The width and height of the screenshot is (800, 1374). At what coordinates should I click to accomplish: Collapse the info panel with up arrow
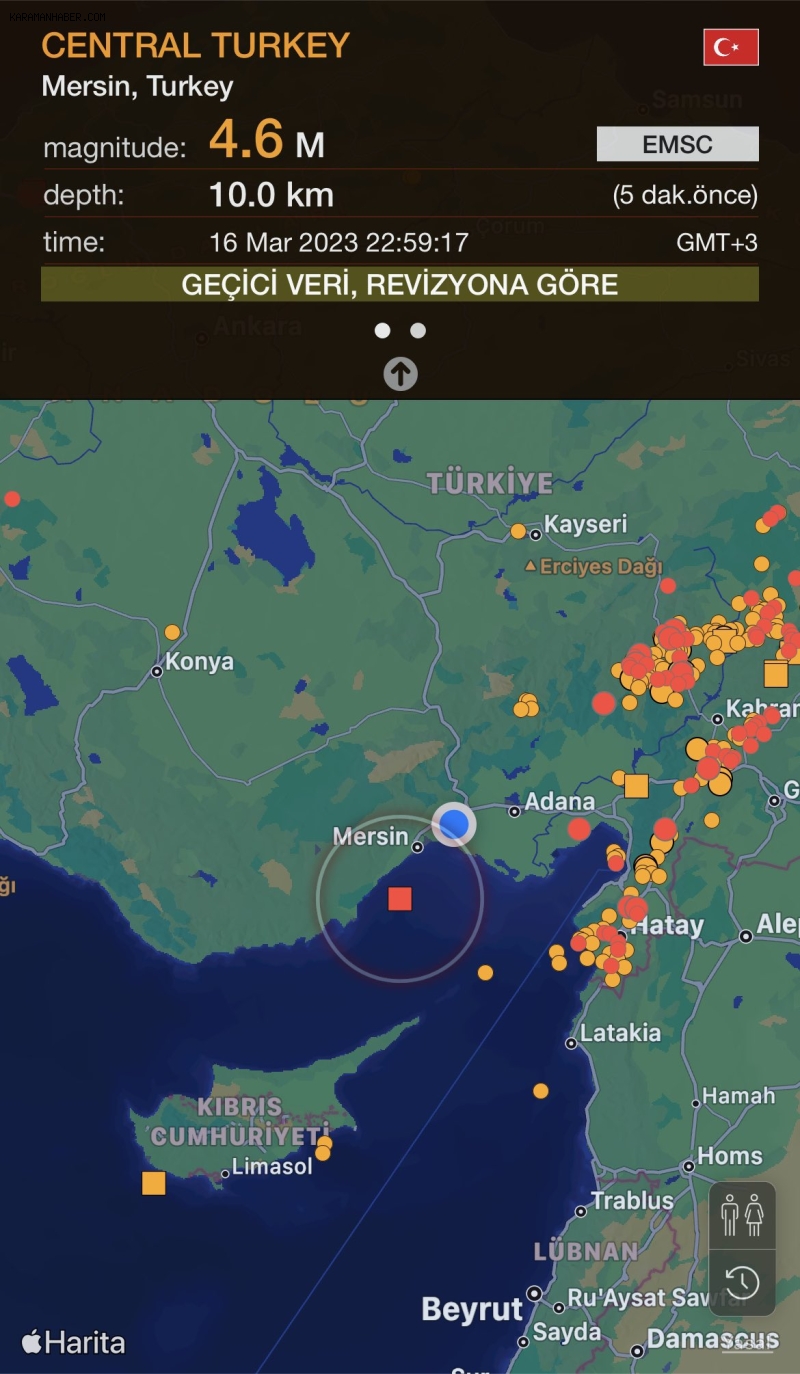[400, 374]
